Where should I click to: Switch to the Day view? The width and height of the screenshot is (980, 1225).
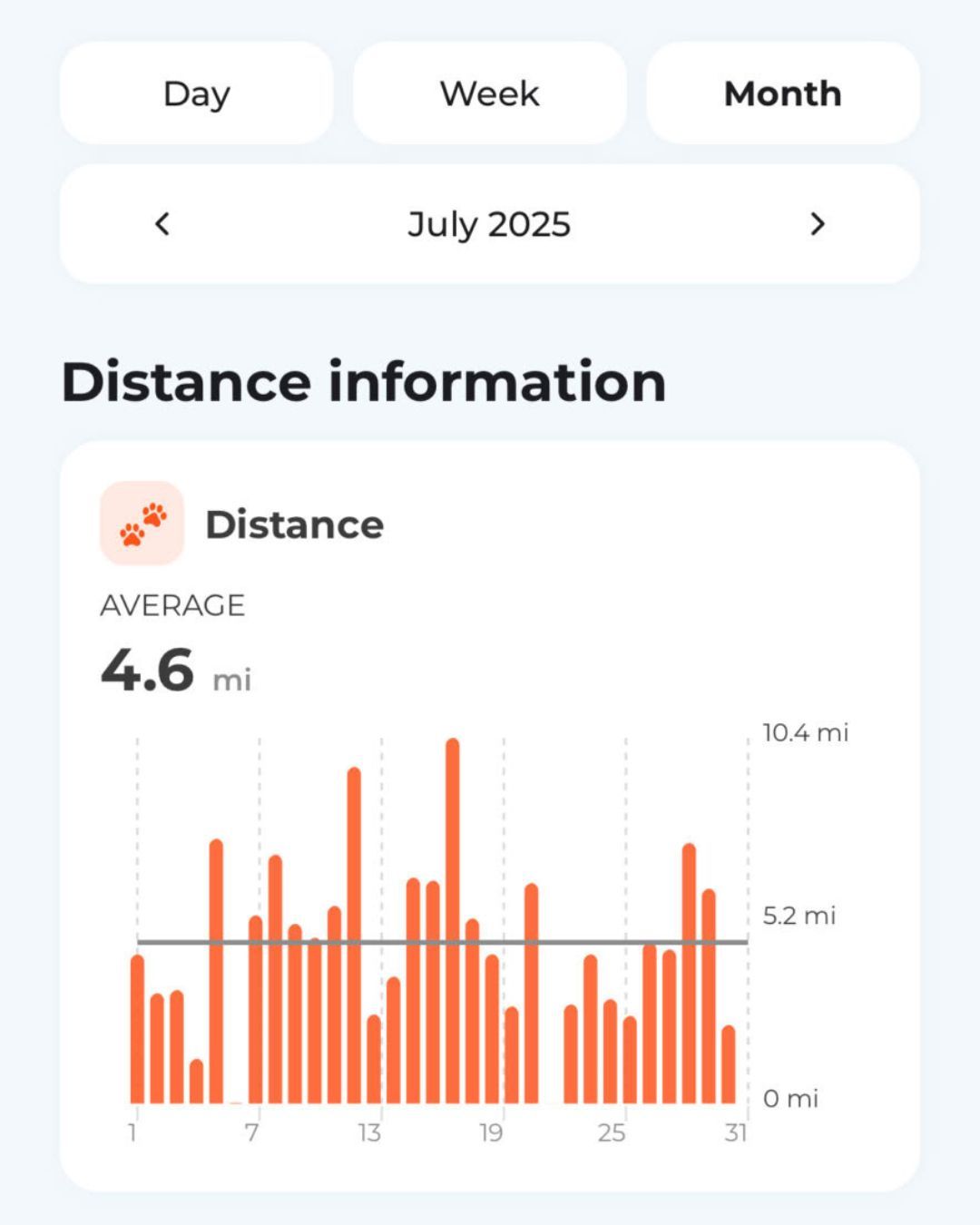197,93
